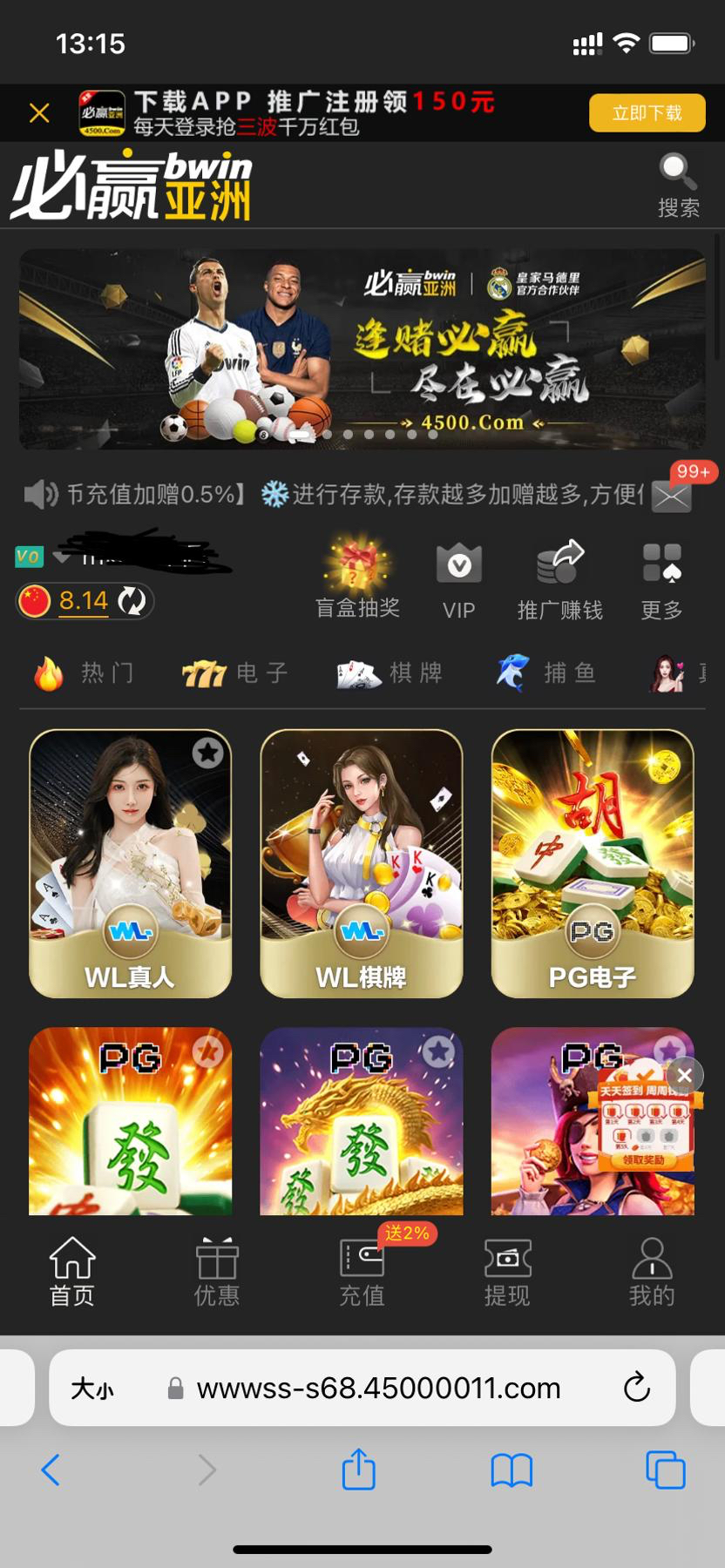The width and height of the screenshot is (725, 1568).
Task: Refresh the account balance
Action: coord(132,601)
